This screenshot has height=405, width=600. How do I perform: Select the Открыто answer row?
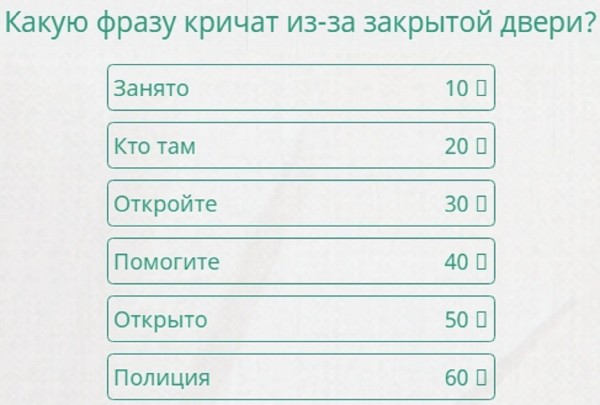[x=300, y=320]
